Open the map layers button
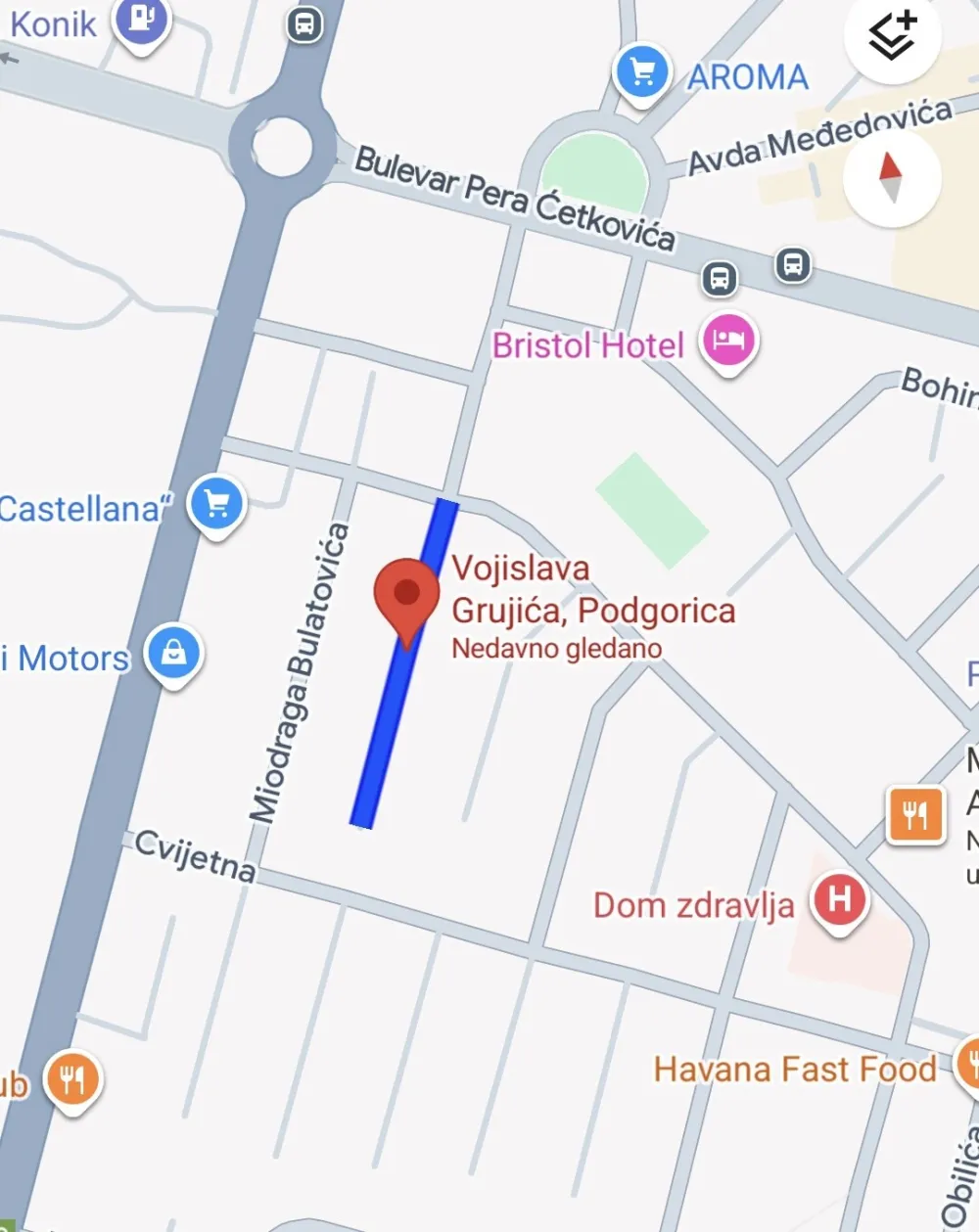 [x=892, y=37]
